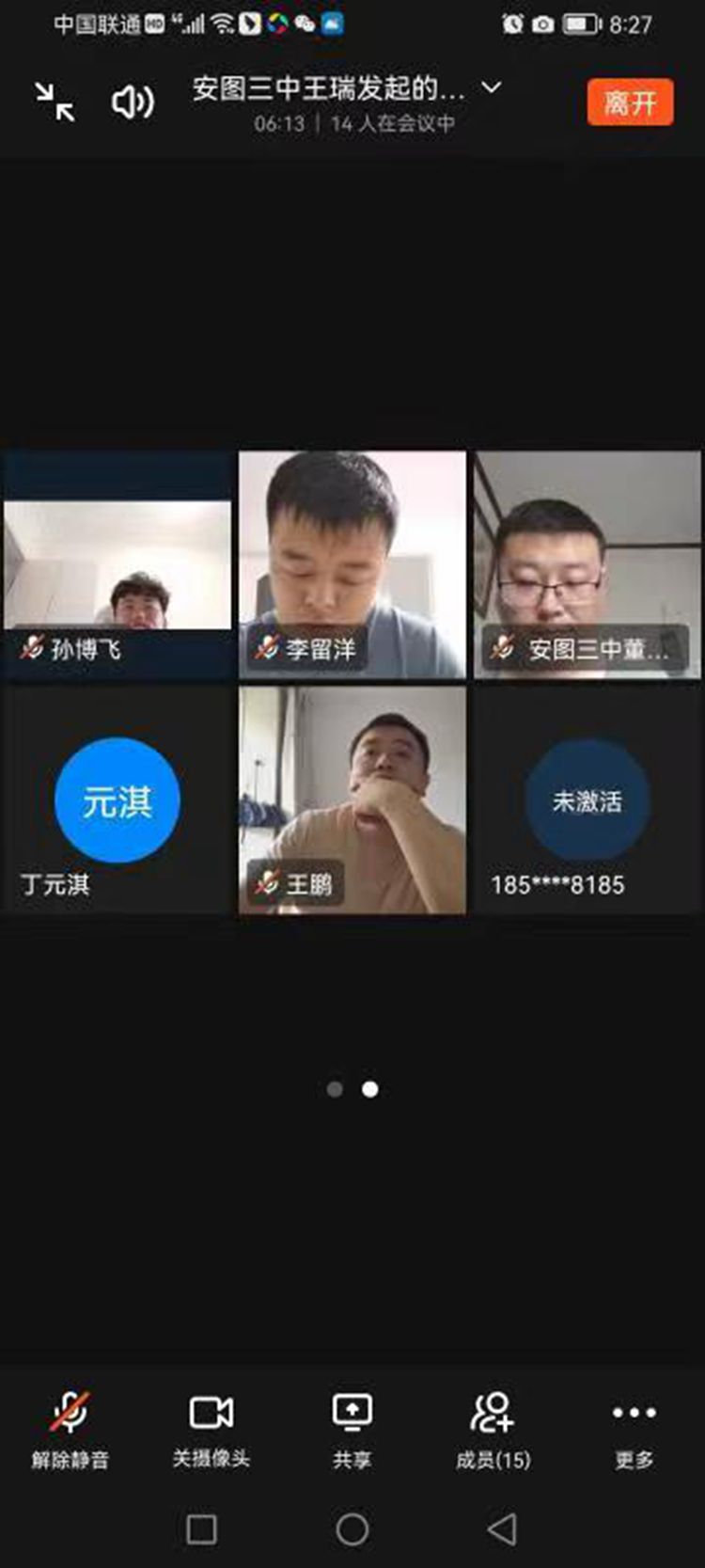Viewport: 705px width, 1568px height.
Task: Select 孙博飞's video tile
Action: click(x=117, y=564)
